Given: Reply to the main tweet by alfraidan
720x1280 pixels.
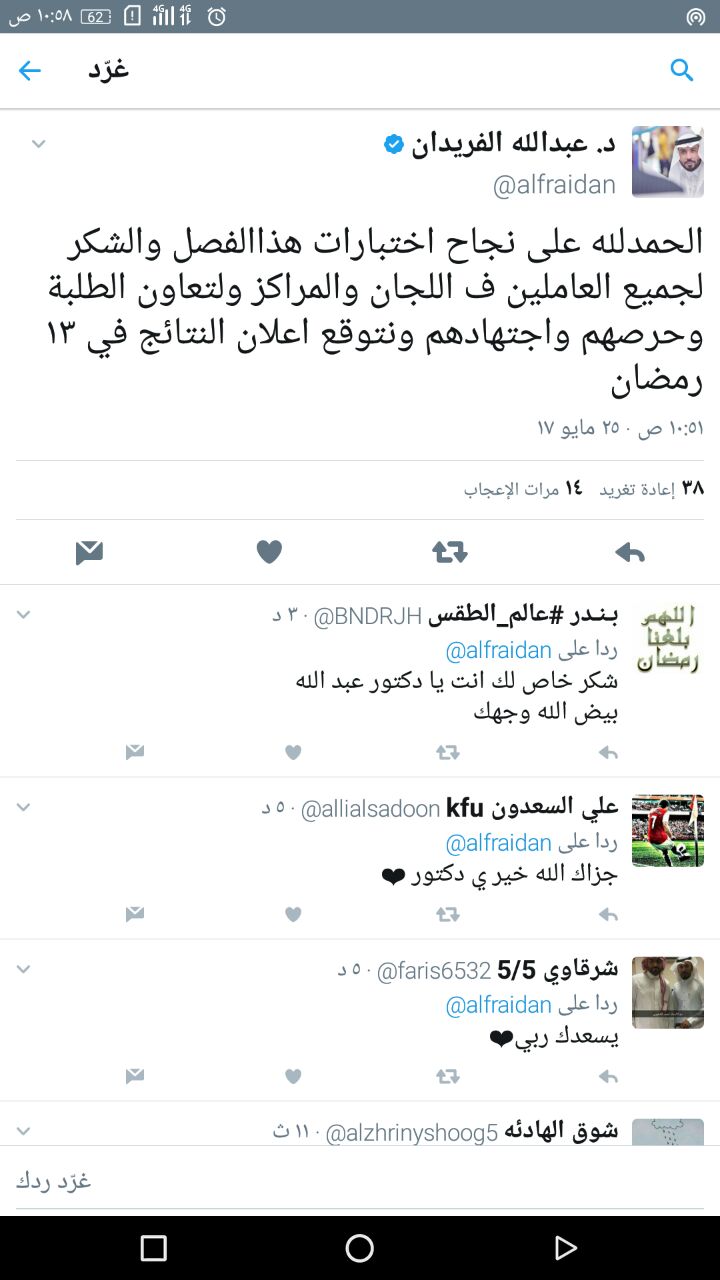Looking at the screenshot, I should (629, 552).
